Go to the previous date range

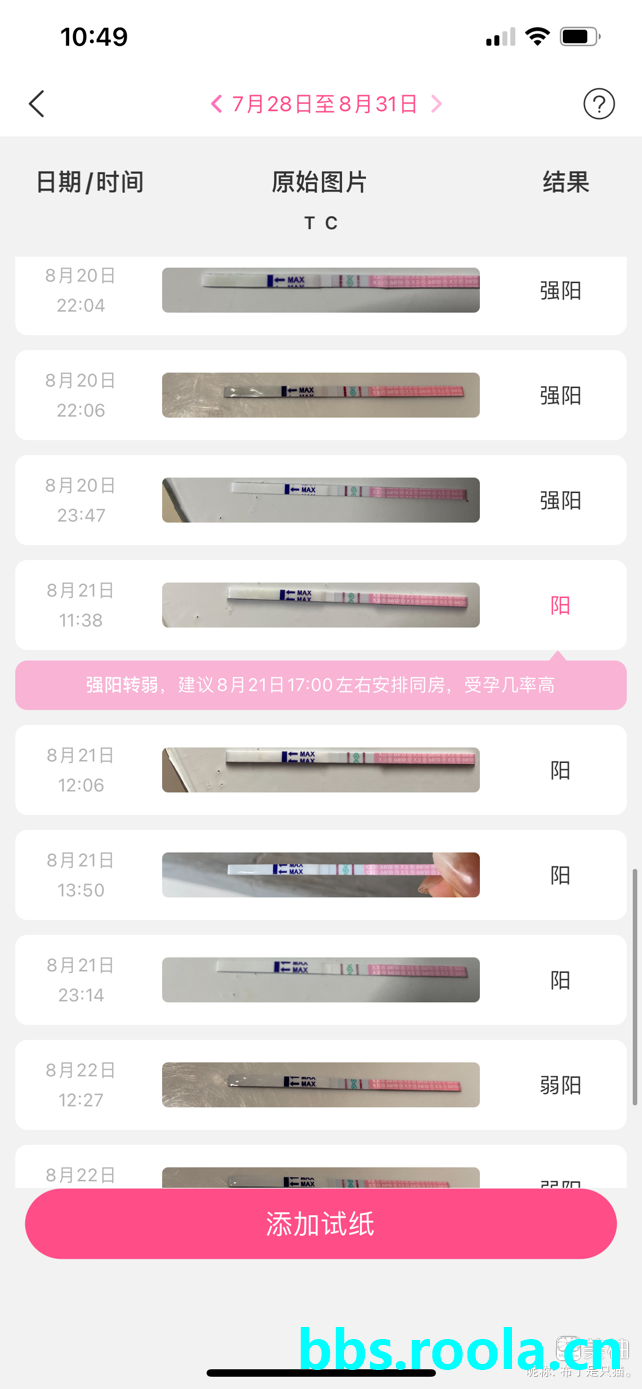tap(216, 104)
